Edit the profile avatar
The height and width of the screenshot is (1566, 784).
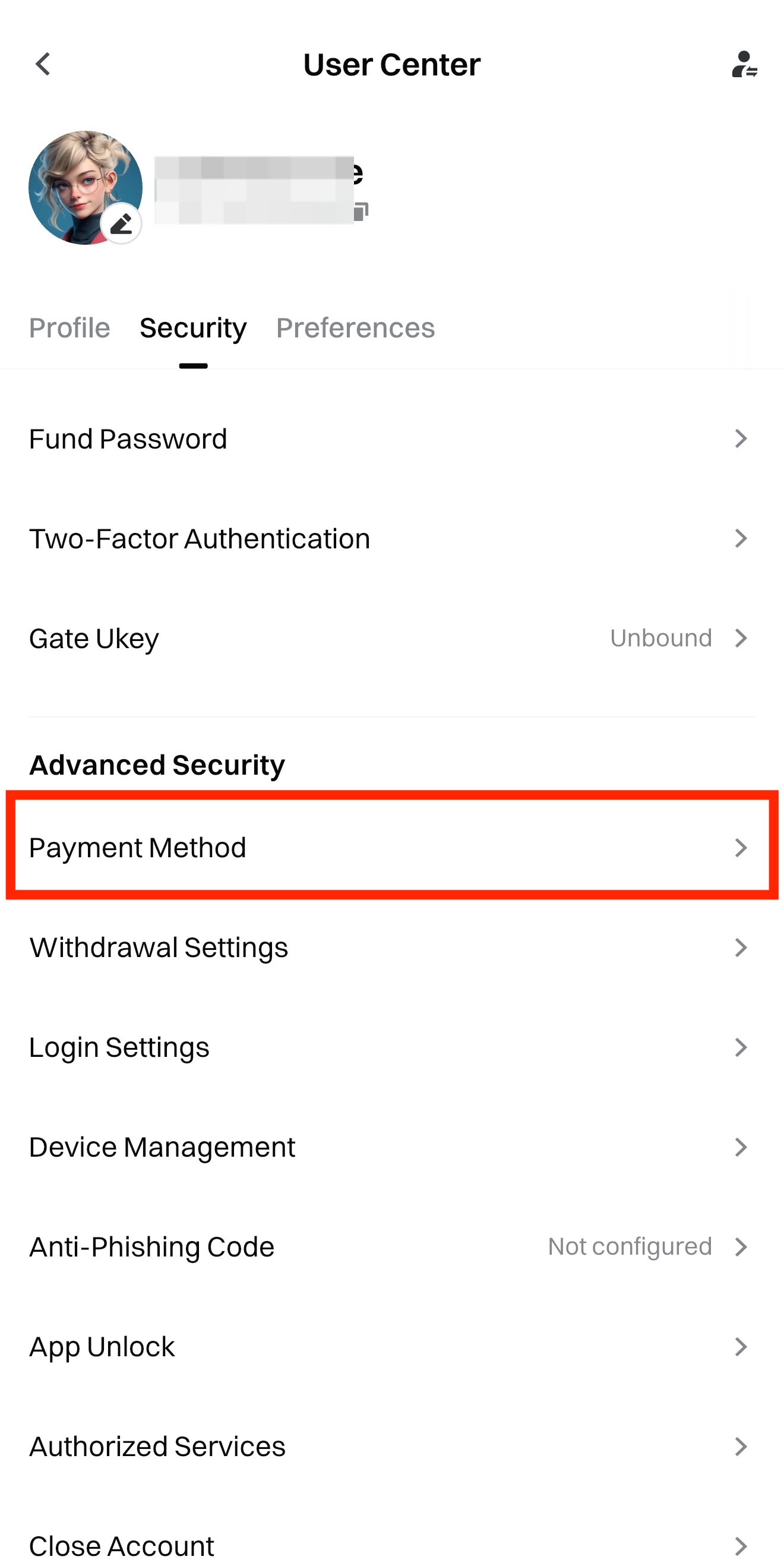(x=122, y=224)
